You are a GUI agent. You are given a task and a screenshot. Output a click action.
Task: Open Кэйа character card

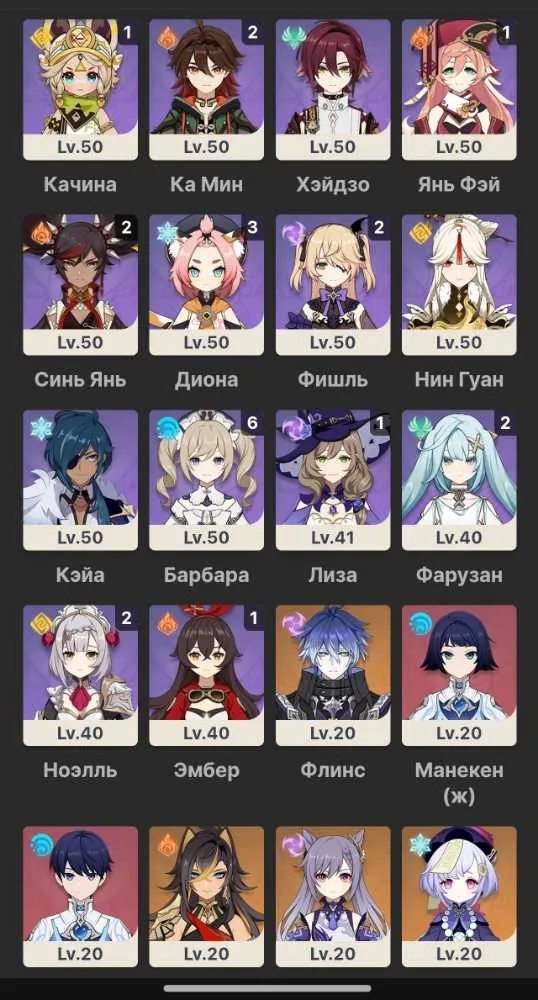point(80,480)
